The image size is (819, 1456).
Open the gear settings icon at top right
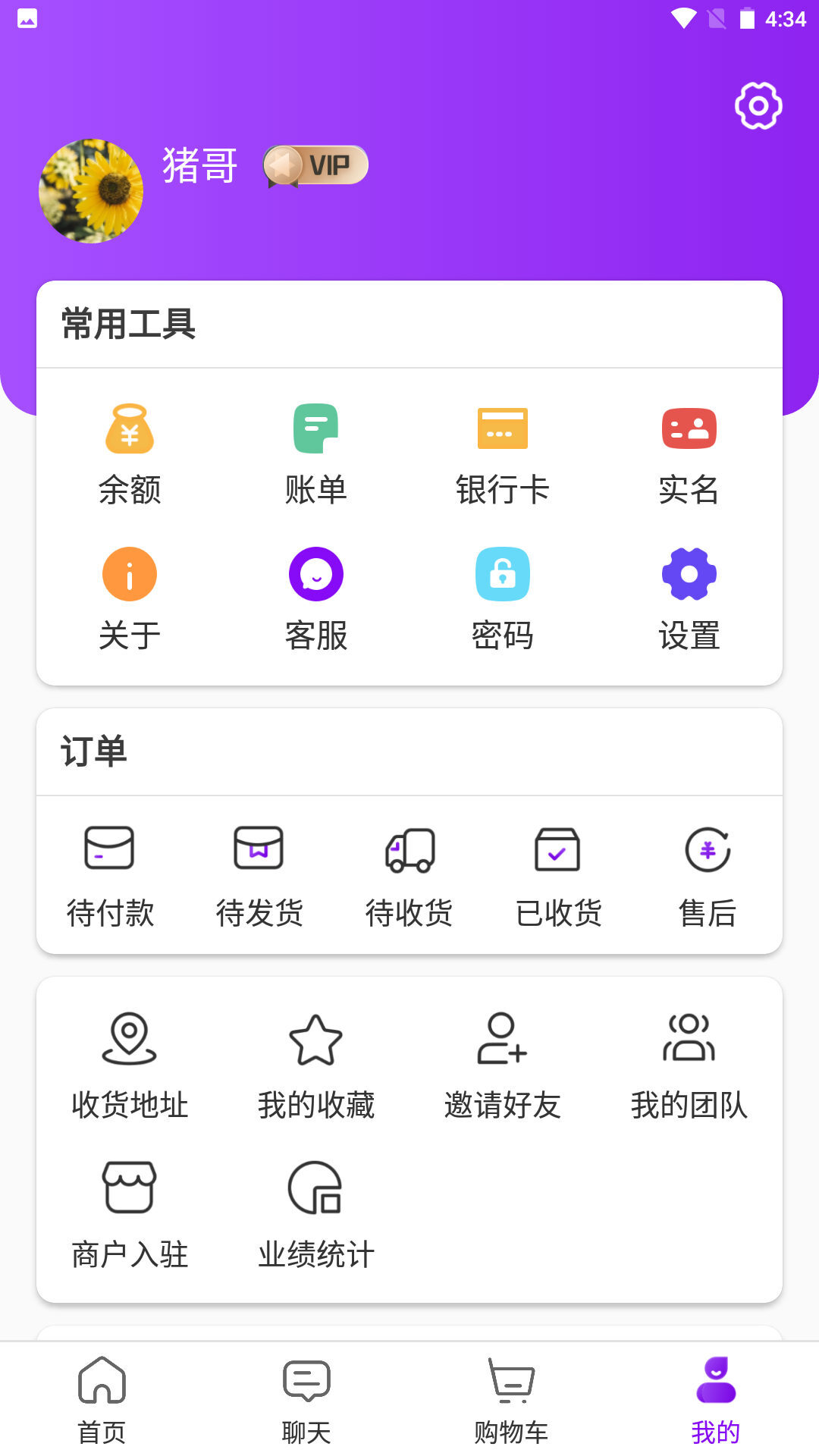click(x=756, y=105)
